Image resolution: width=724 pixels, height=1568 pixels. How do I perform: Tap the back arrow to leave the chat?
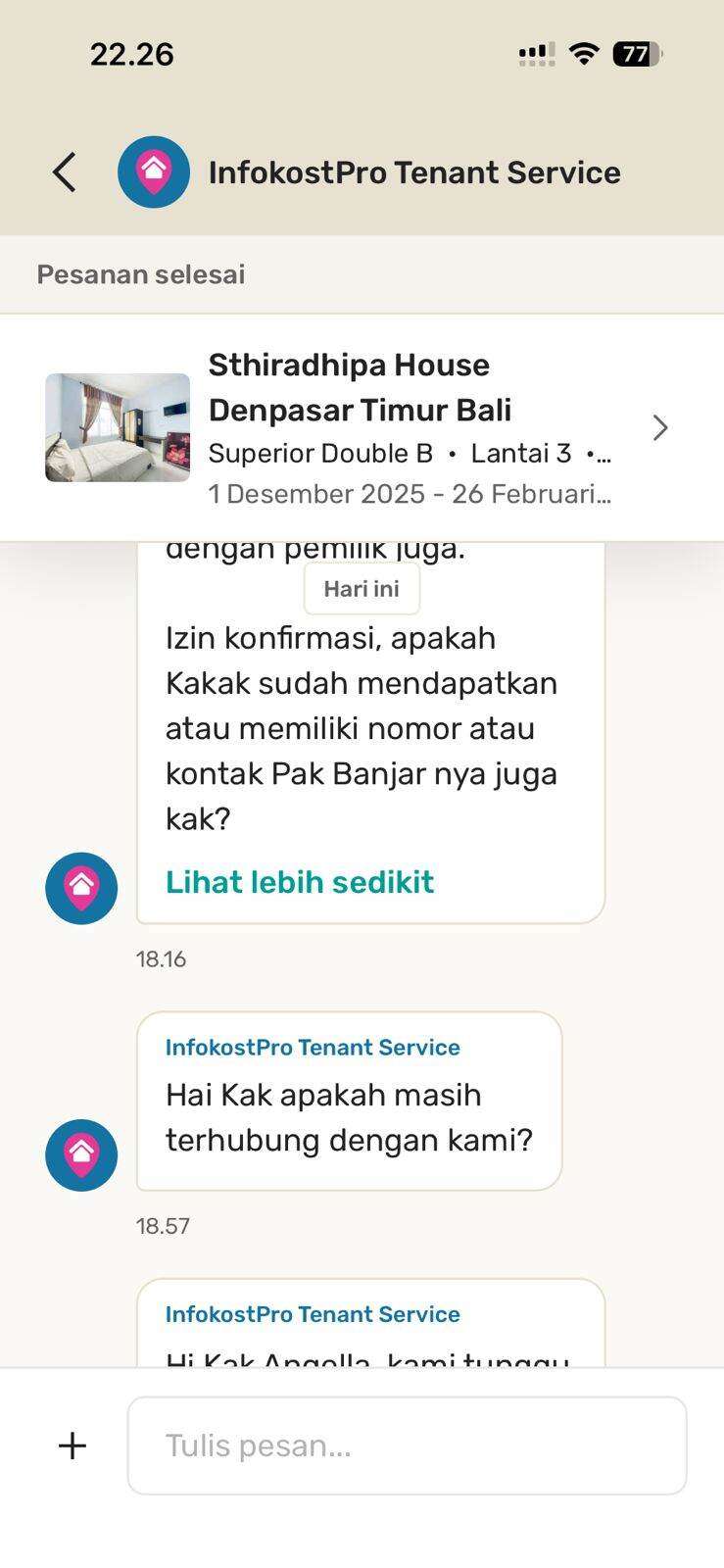click(x=63, y=171)
